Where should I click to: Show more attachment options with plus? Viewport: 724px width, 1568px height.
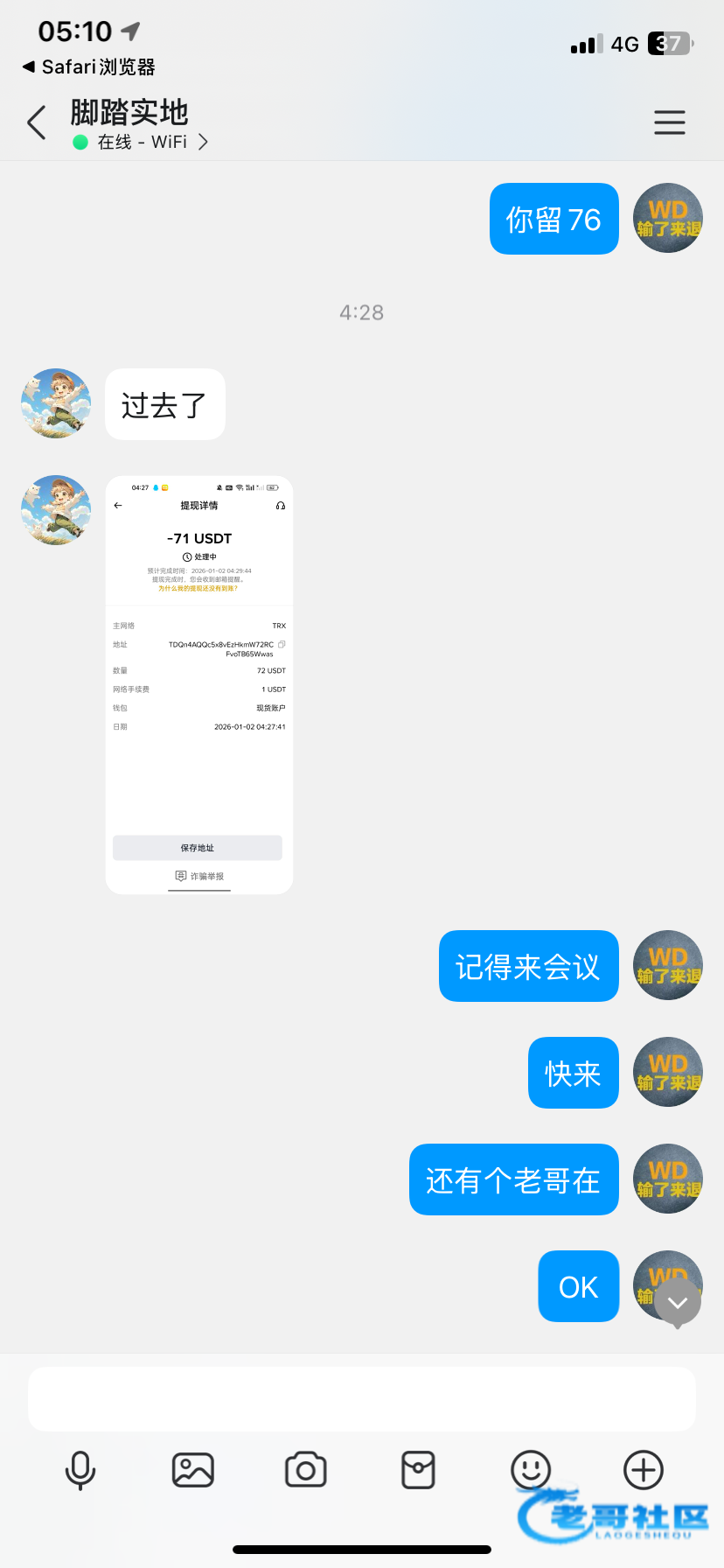[x=644, y=1470]
